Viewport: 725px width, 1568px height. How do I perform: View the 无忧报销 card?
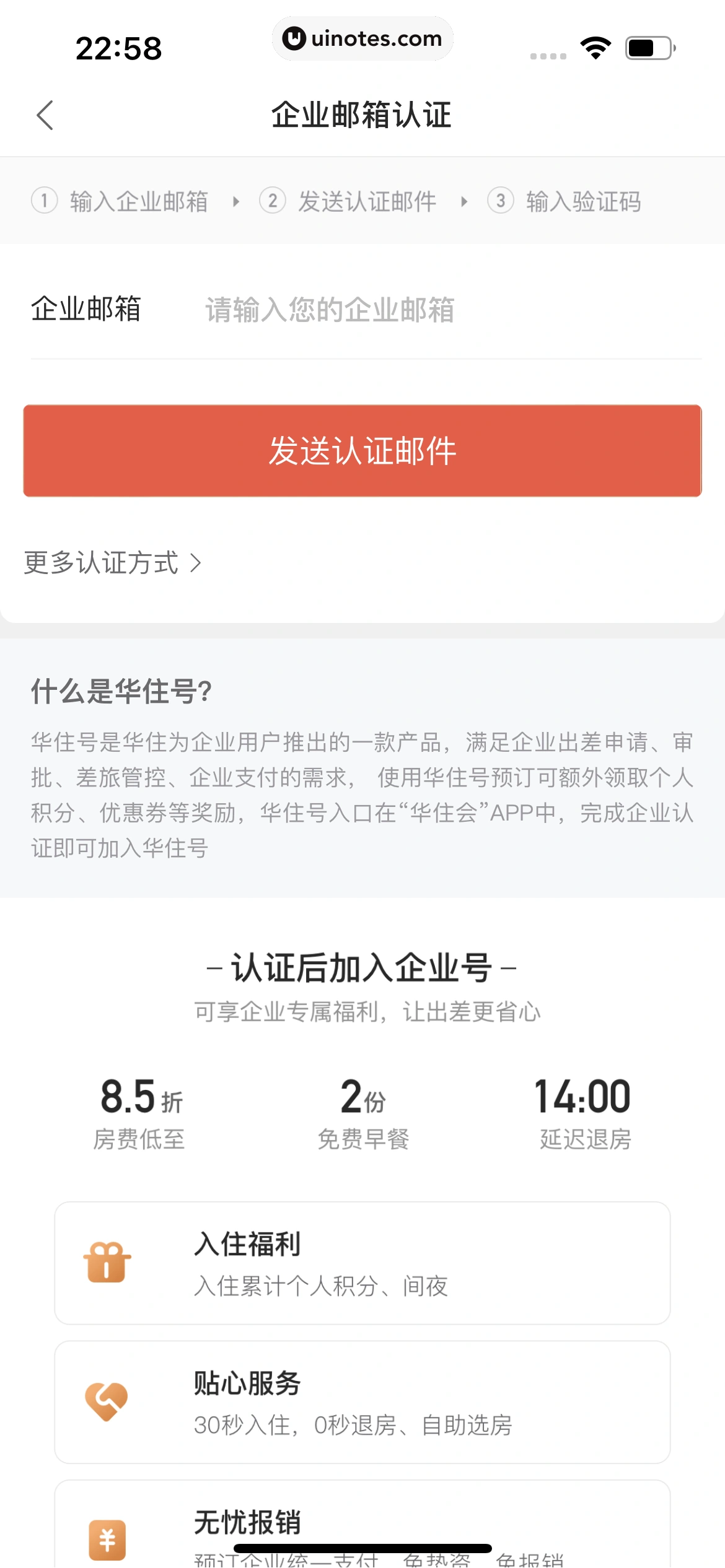pyautogui.click(x=362, y=1530)
